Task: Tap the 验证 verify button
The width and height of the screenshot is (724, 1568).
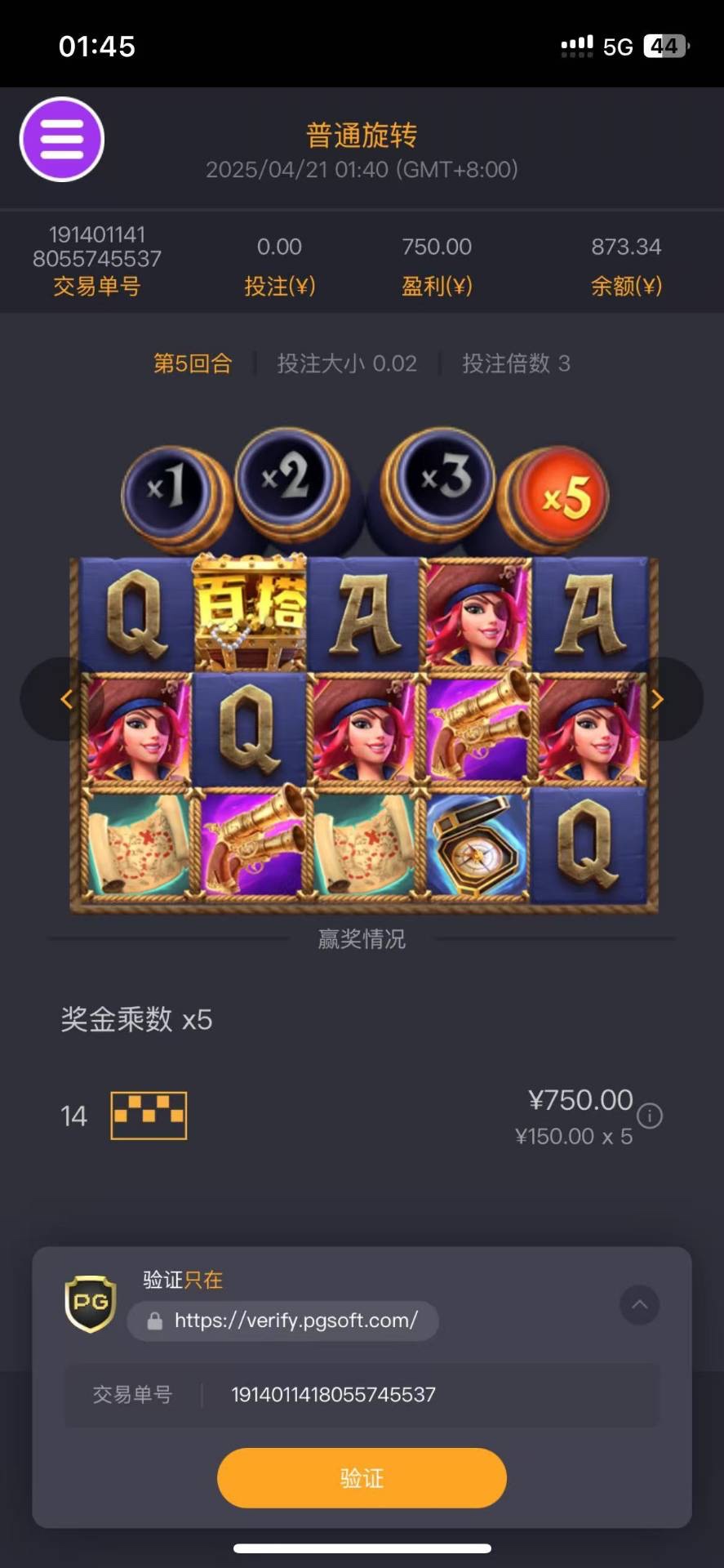Action: [x=362, y=1477]
